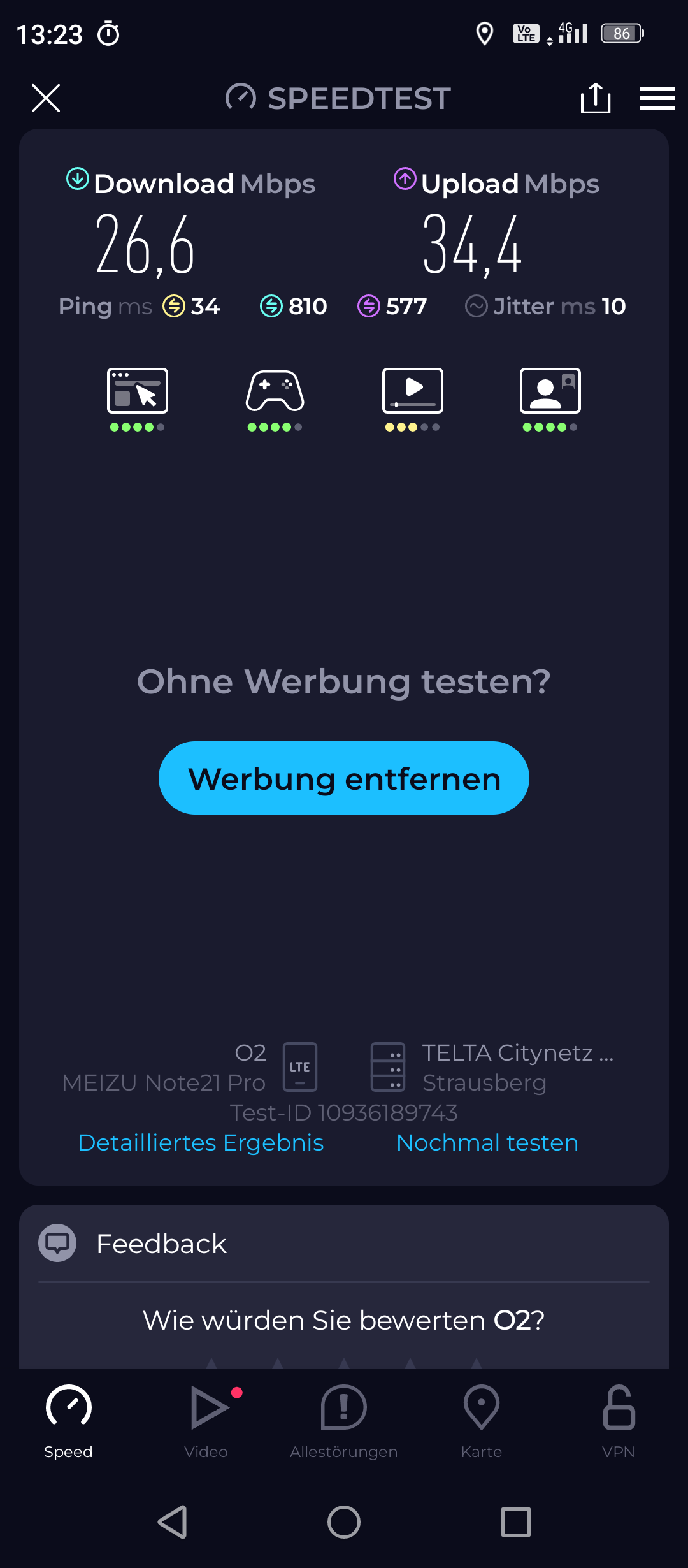The image size is (688, 1568).
Task: Open the Karte tab
Action: [482, 1421]
